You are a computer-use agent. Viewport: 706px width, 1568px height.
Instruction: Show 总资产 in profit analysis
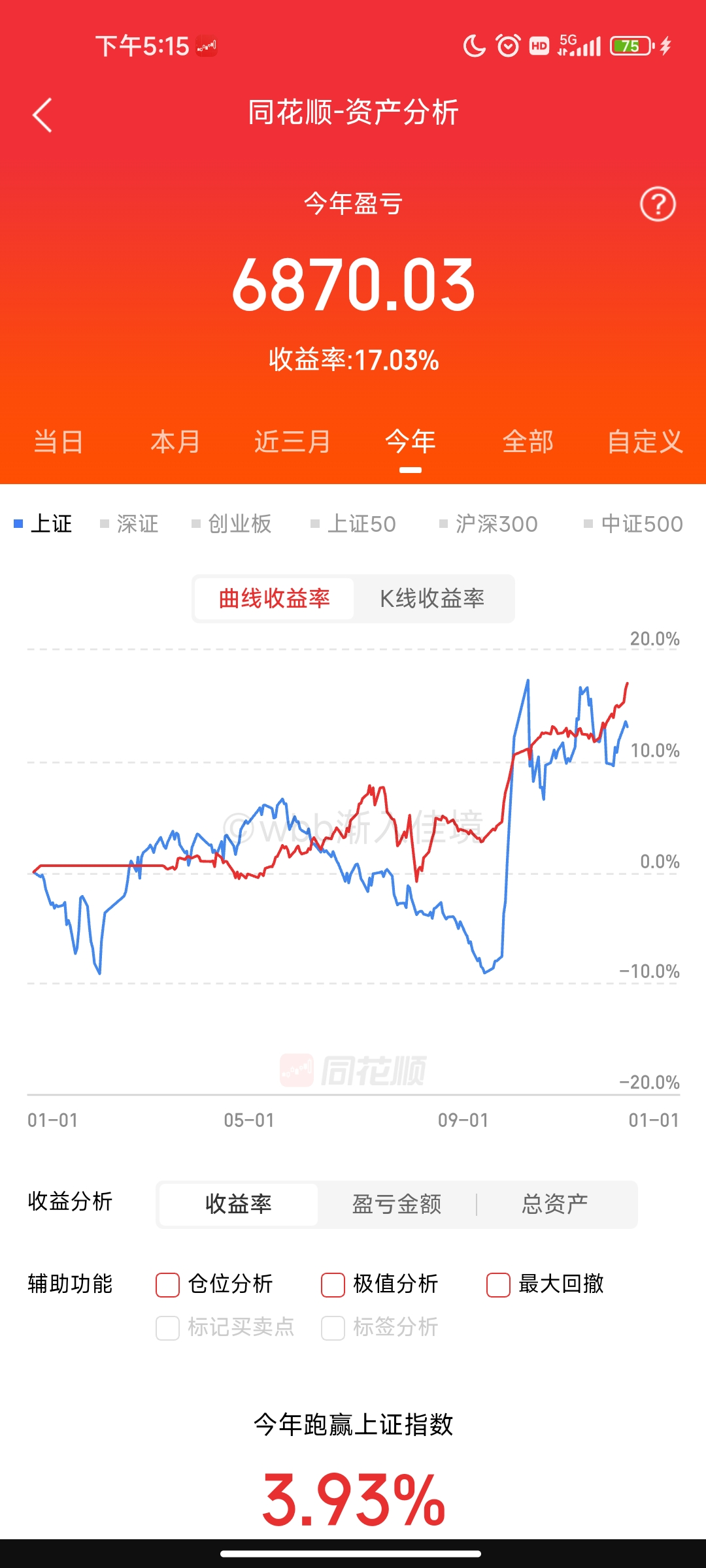pos(555,1204)
